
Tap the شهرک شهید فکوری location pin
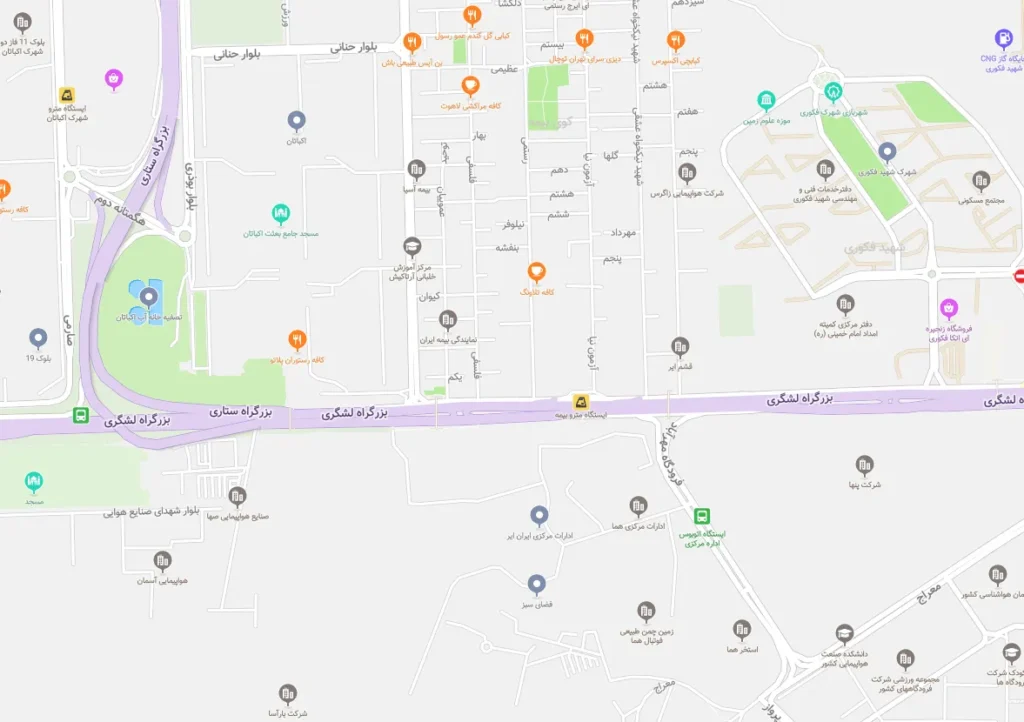pos(886,152)
